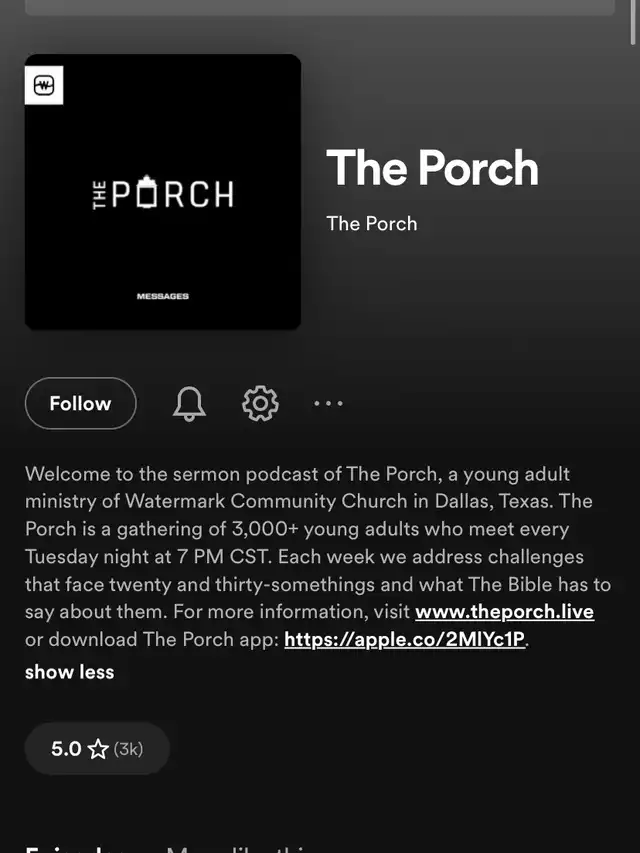This screenshot has height=853, width=640.
Task: Open the three-dot more options menu
Action: (328, 403)
